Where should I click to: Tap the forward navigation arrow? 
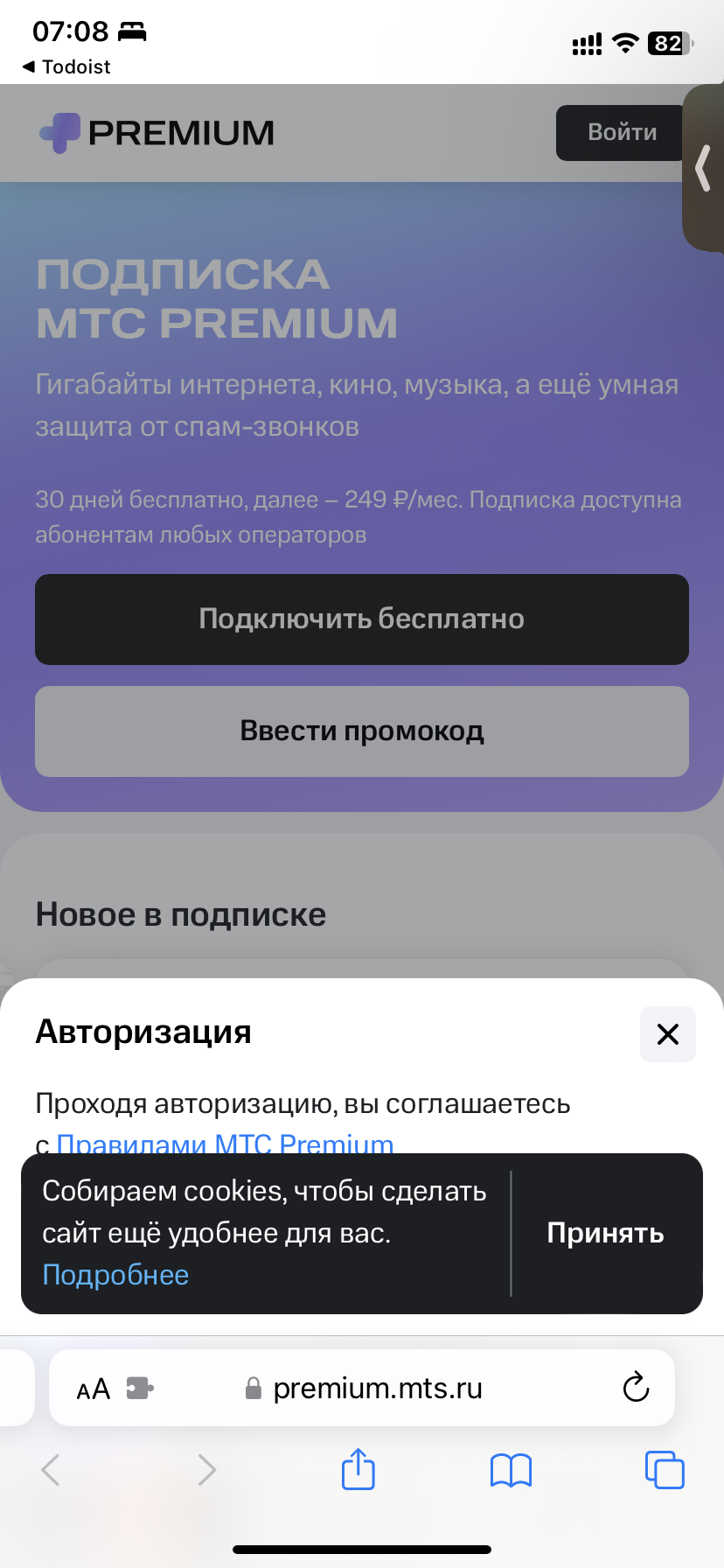tap(206, 1470)
